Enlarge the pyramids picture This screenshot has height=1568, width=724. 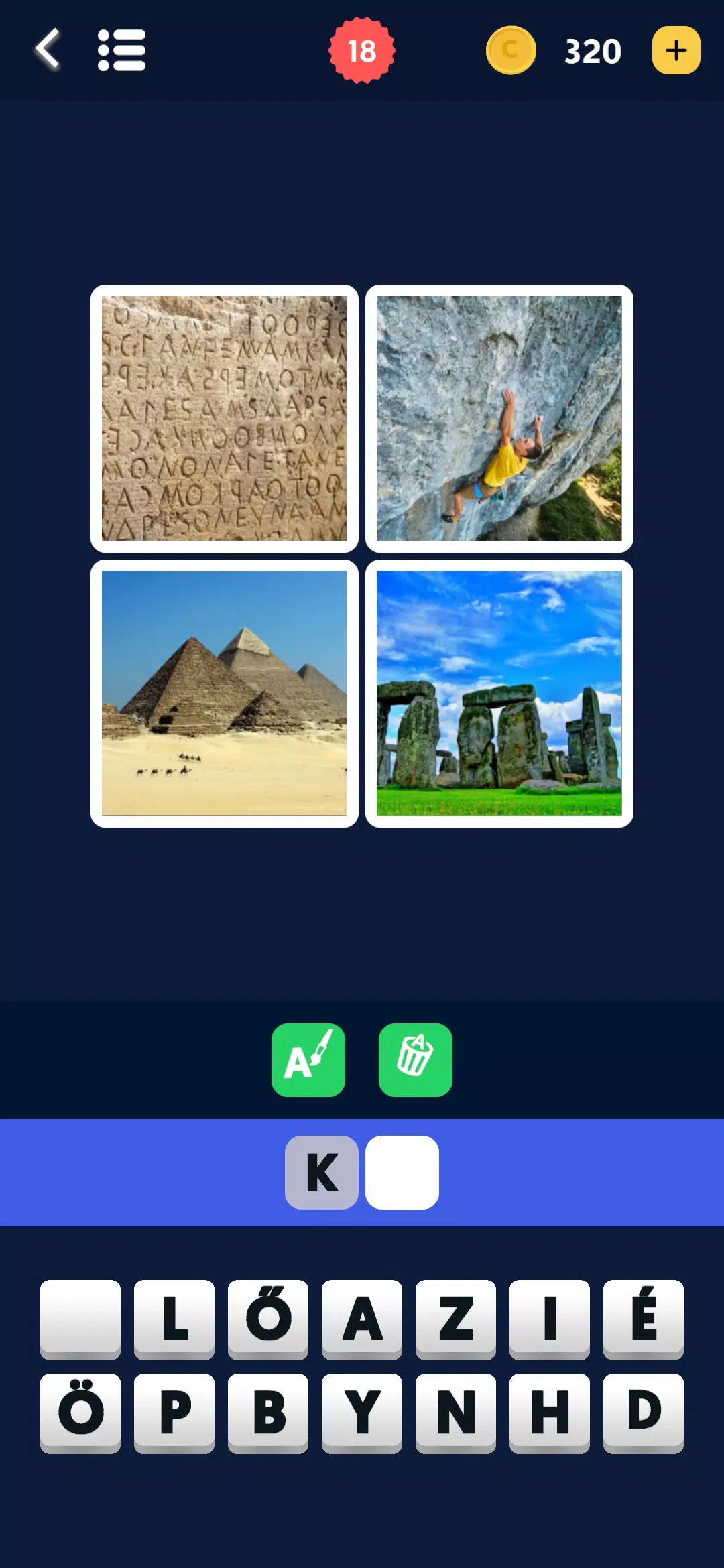pos(225,694)
